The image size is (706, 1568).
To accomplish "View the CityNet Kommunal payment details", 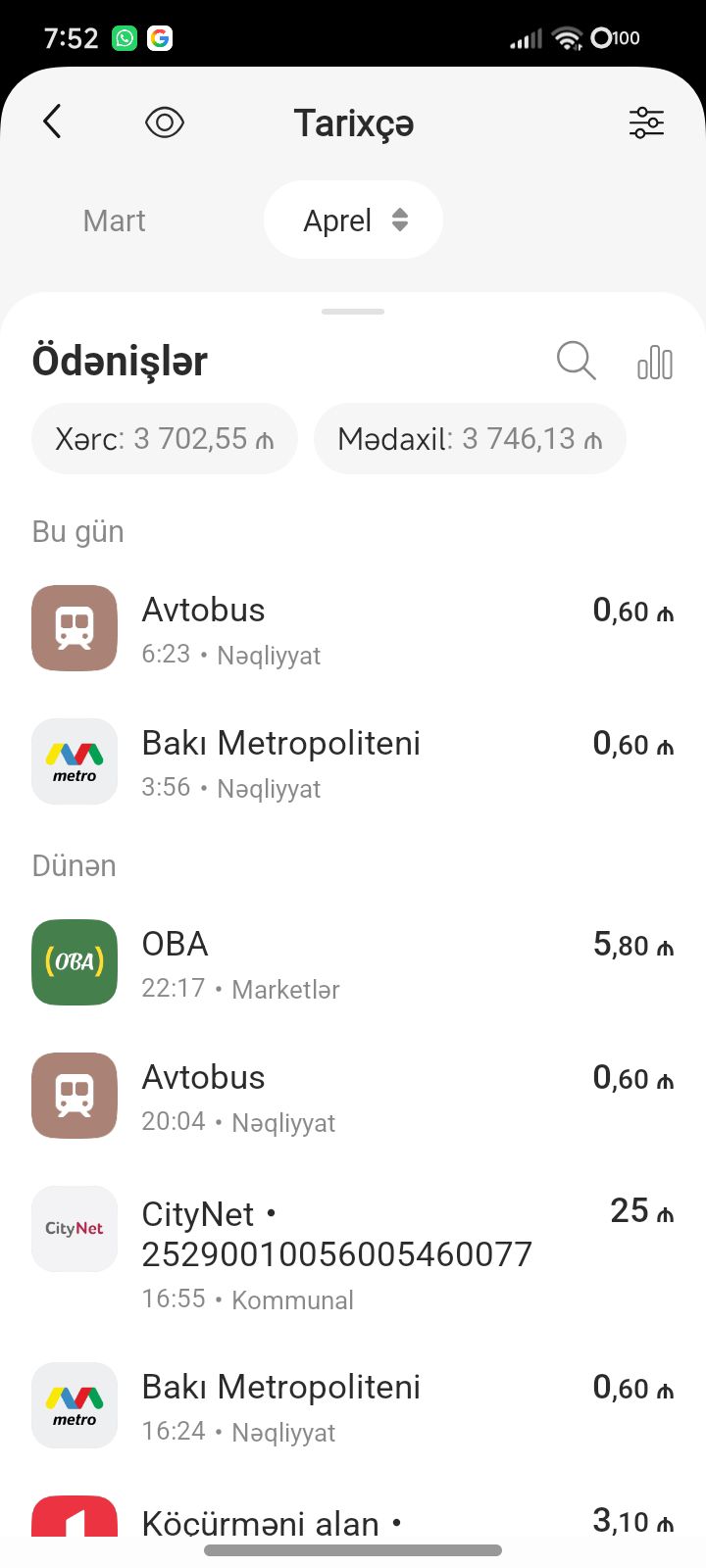I will coord(353,1254).
